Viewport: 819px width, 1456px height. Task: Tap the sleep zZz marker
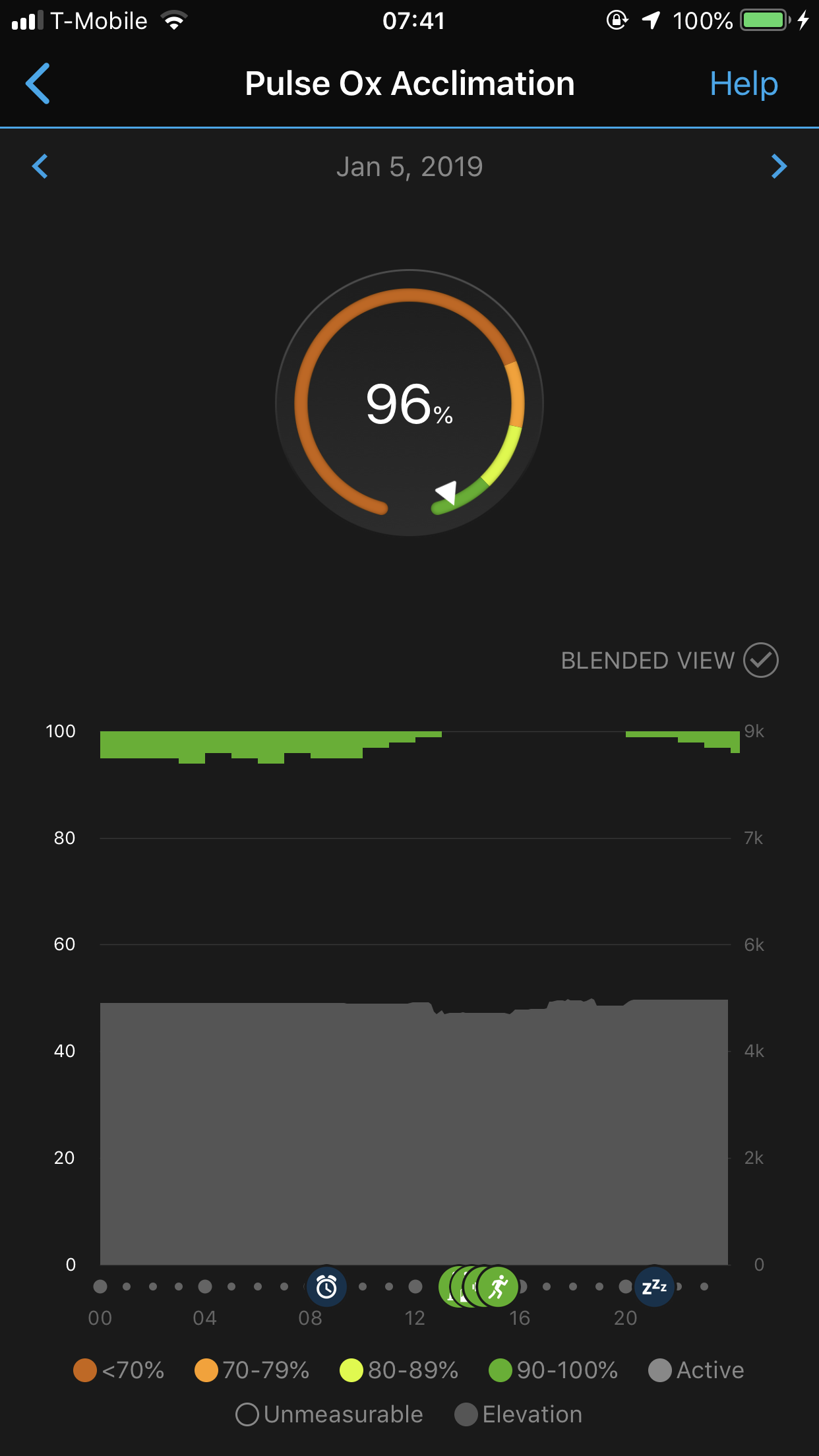click(654, 1287)
